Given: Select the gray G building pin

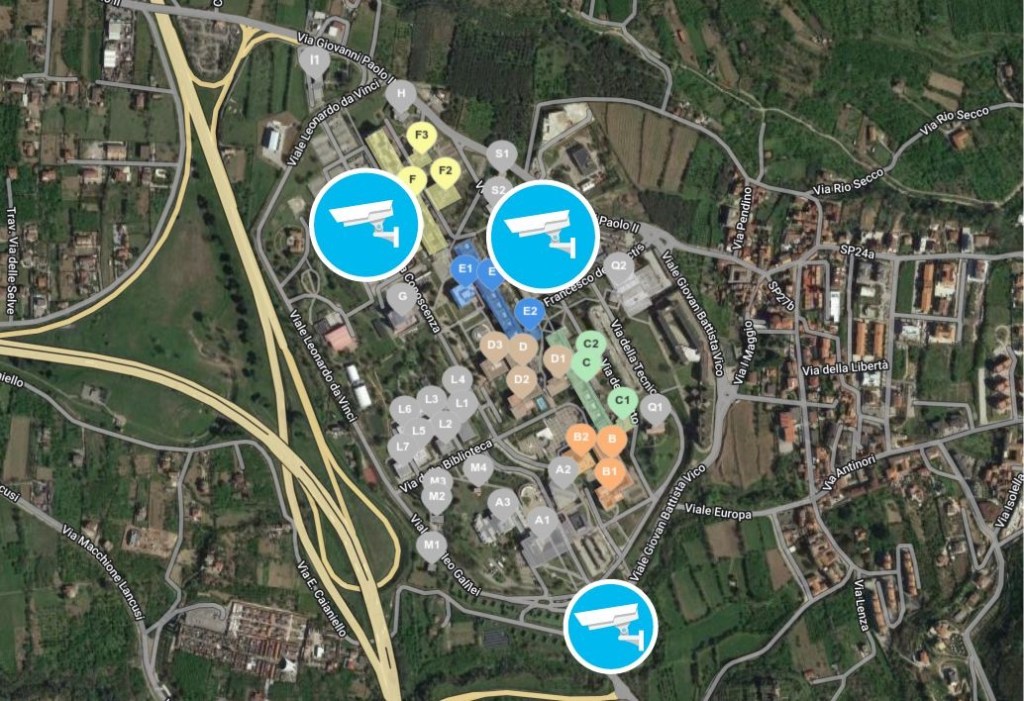Looking at the screenshot, I should click(x=400, y=297).
